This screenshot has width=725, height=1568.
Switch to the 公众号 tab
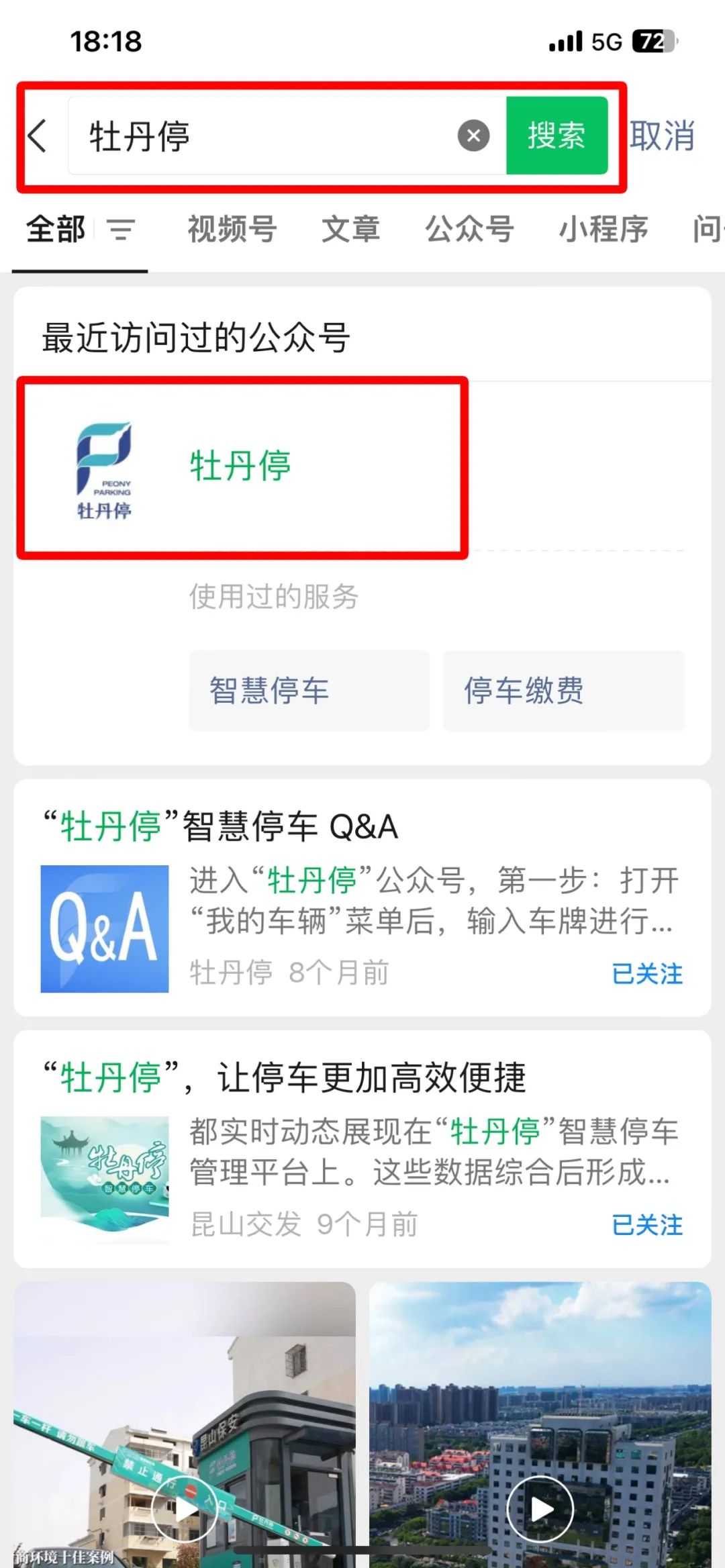(469, 230)
